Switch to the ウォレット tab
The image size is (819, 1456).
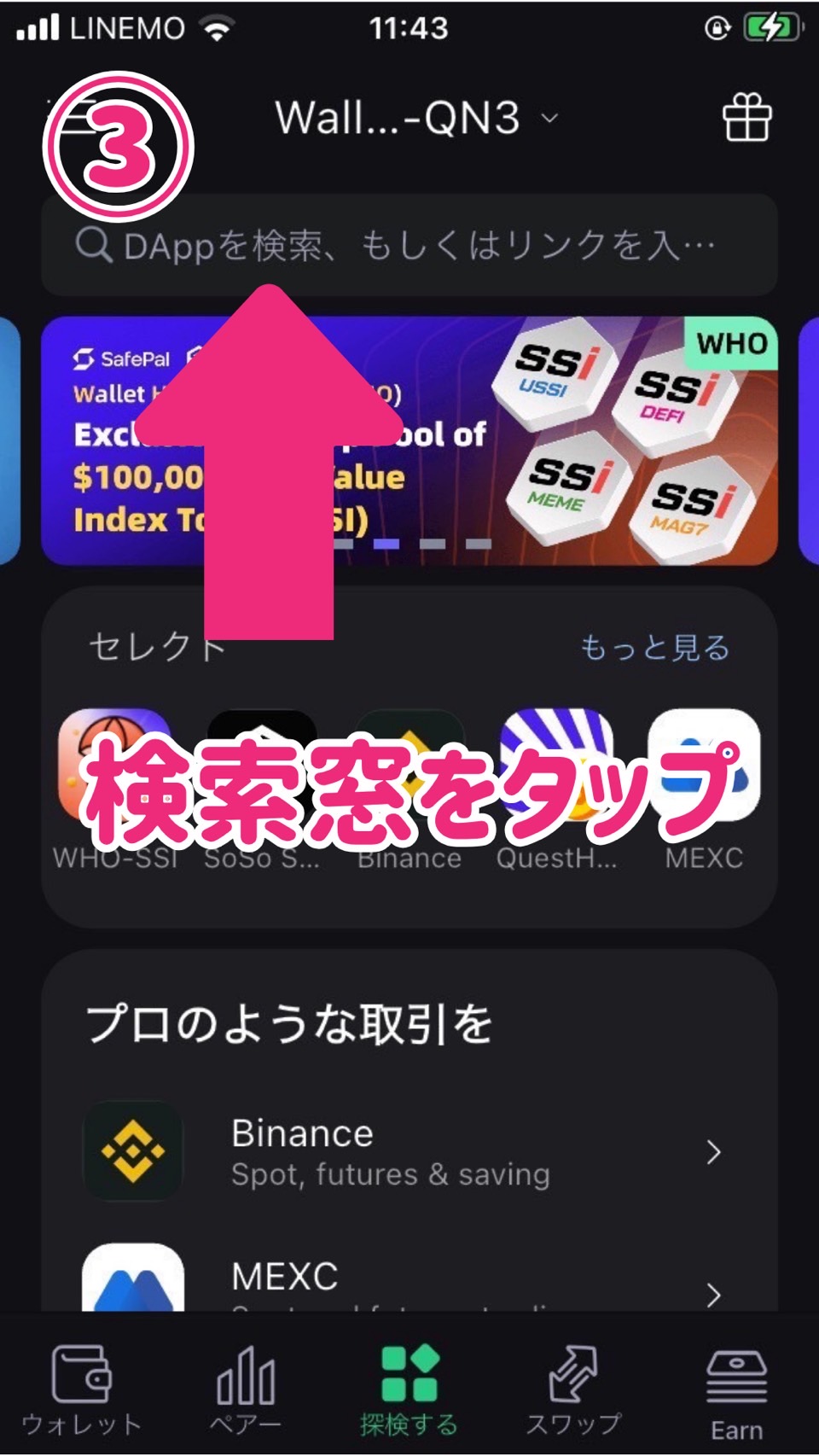tap(81, 1389)
